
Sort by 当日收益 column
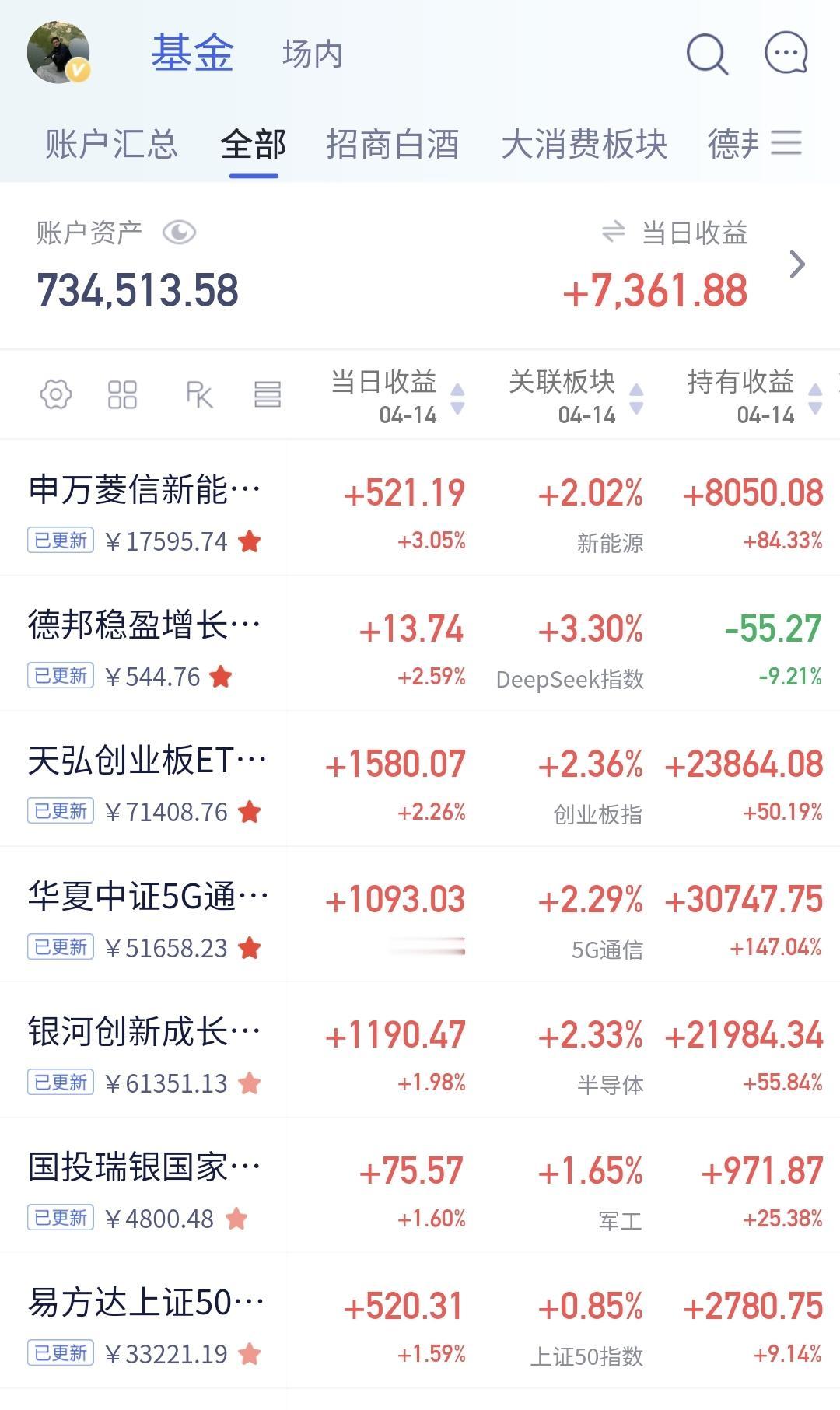coord(397,397)
